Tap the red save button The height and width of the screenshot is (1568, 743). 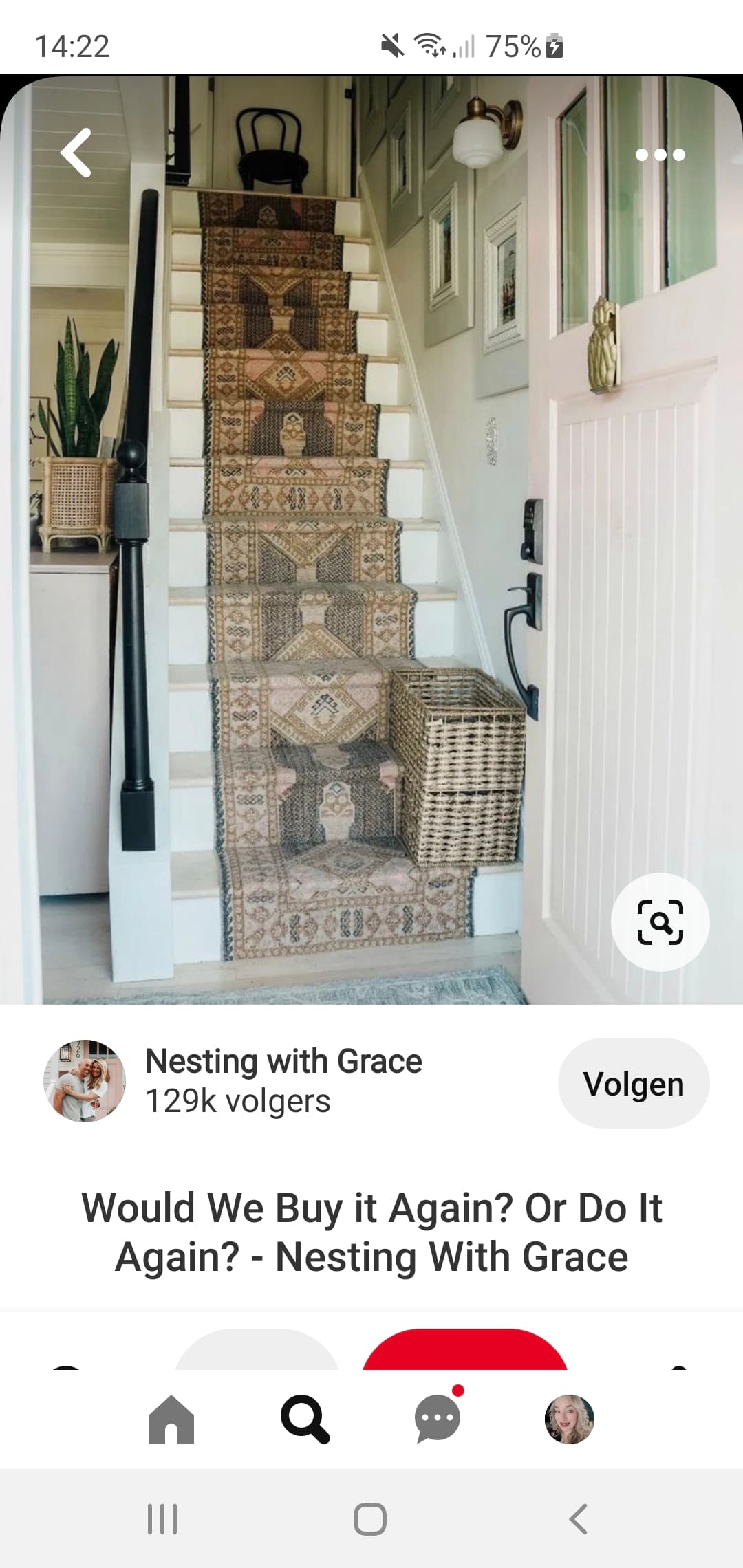(464, 1349)
